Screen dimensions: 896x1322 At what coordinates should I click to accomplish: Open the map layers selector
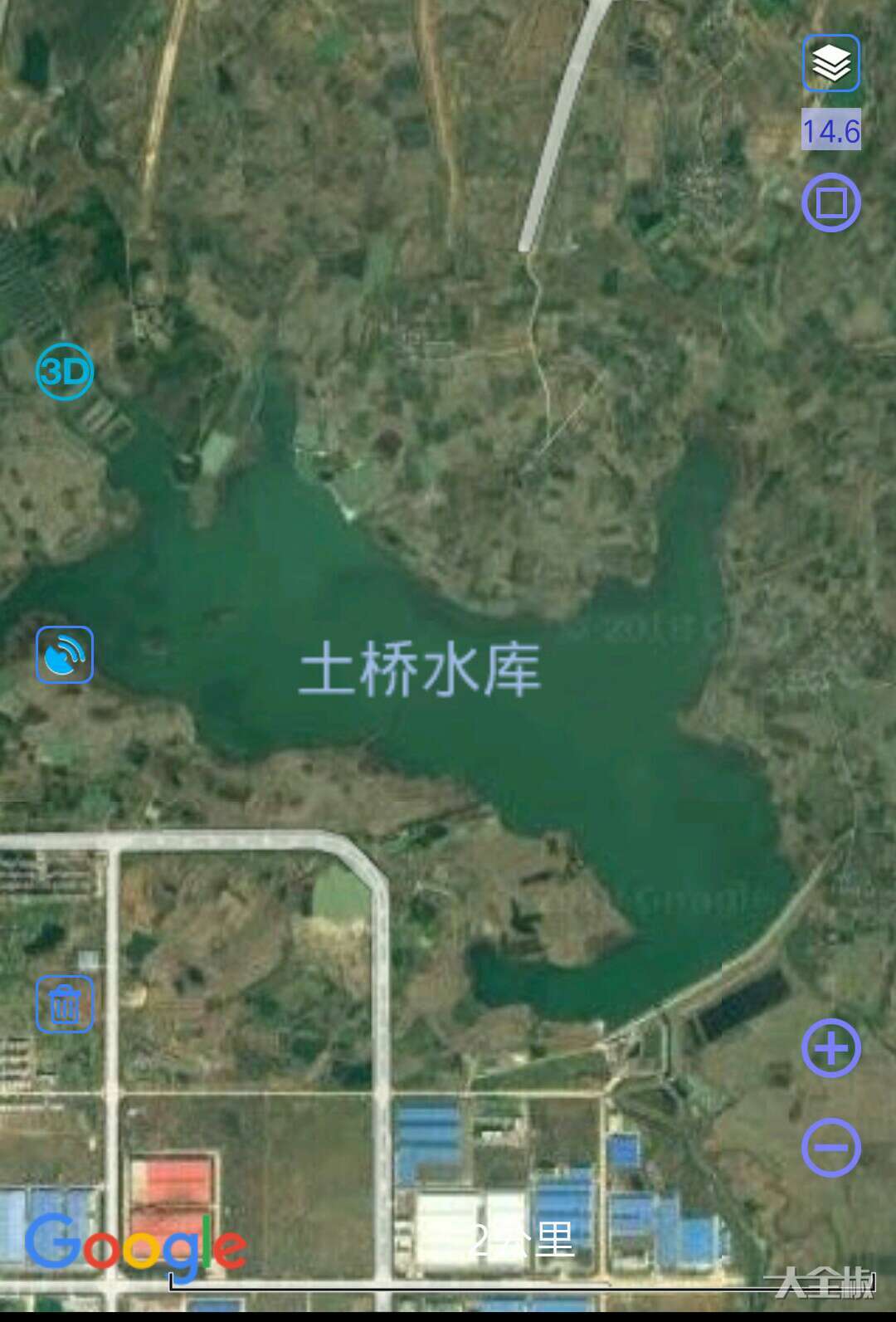[830, 63]
